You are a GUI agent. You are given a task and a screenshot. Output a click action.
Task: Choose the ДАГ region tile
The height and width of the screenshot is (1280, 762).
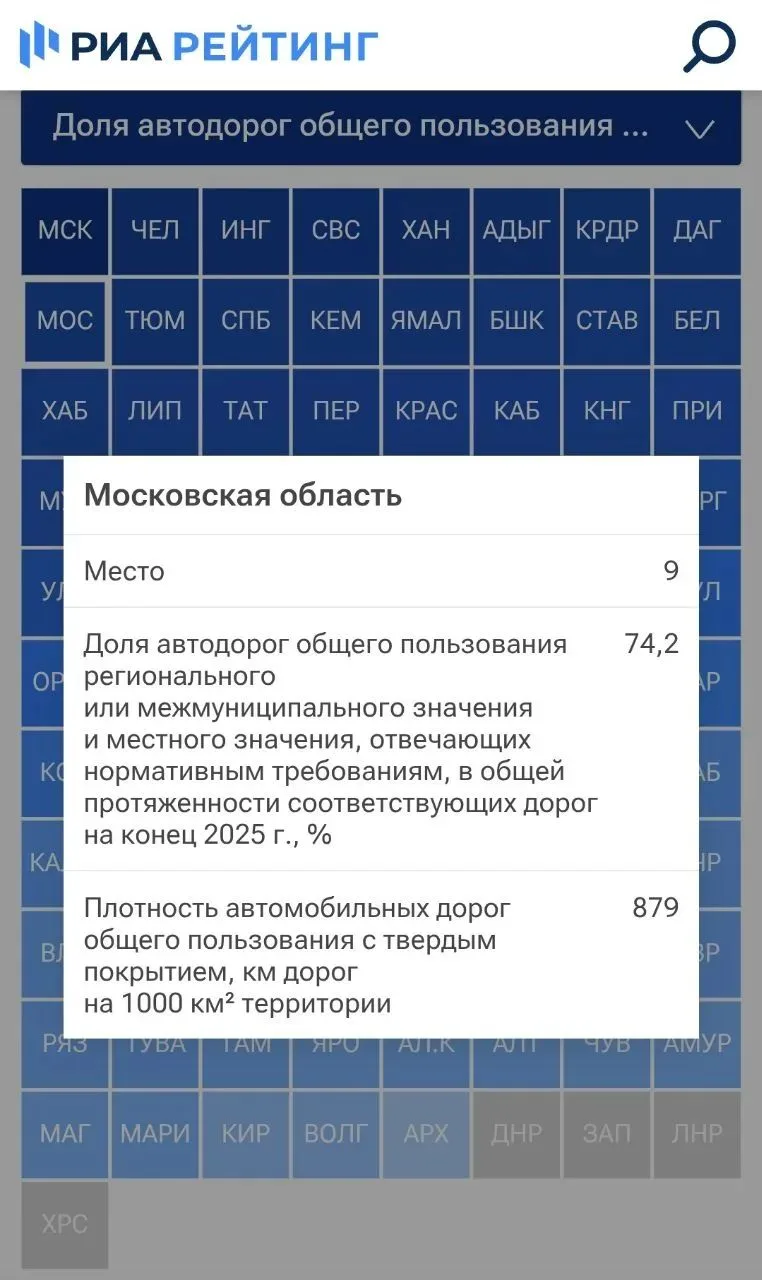697,230
